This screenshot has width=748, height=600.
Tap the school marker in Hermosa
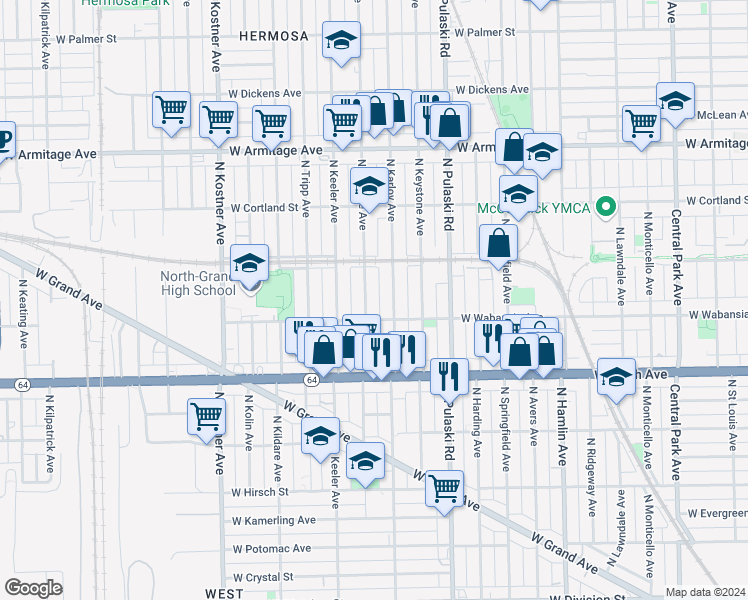tap(341, 42)
